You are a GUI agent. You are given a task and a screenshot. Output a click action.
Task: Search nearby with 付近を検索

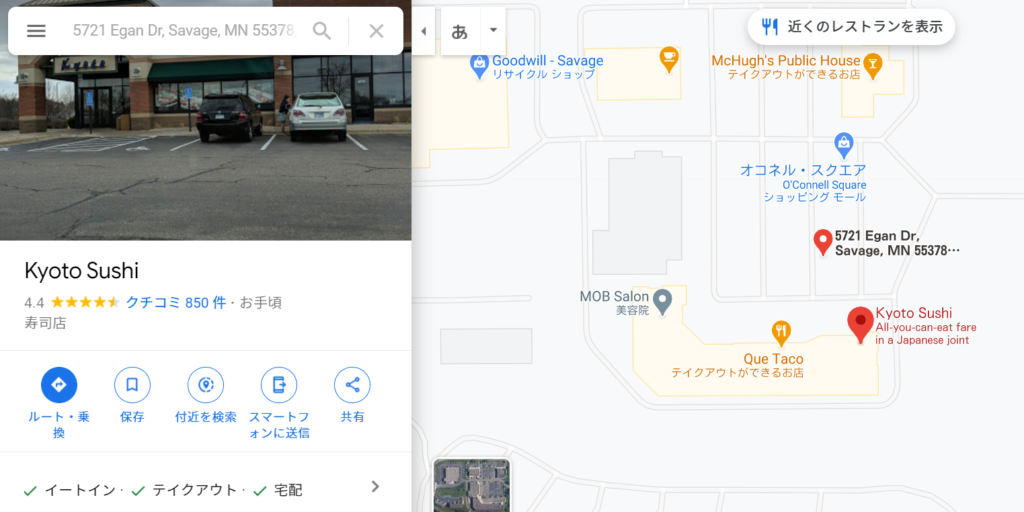tap(205, 385)
